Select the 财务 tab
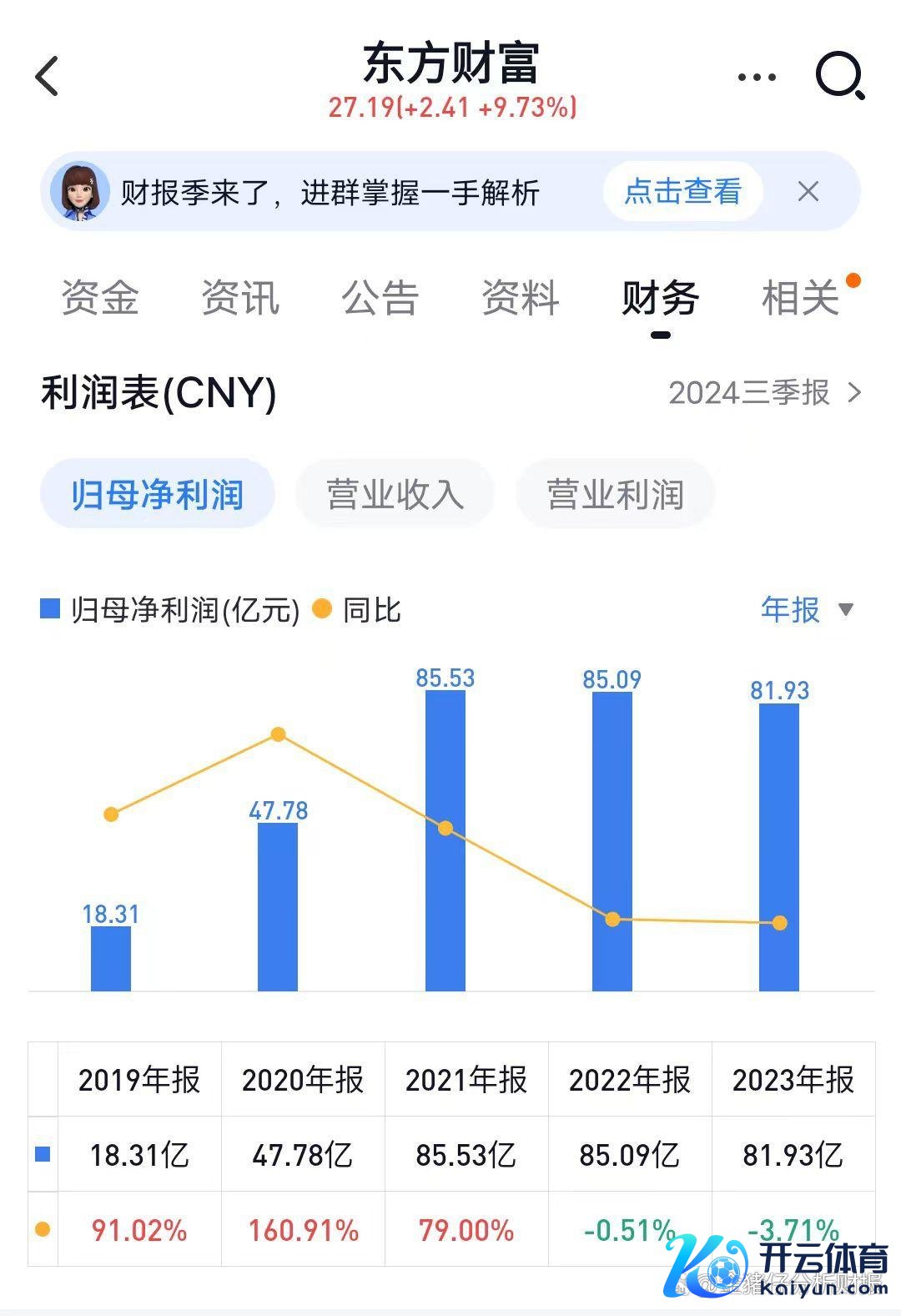Viewport: 901px width, 1316px height. [660, 298]
